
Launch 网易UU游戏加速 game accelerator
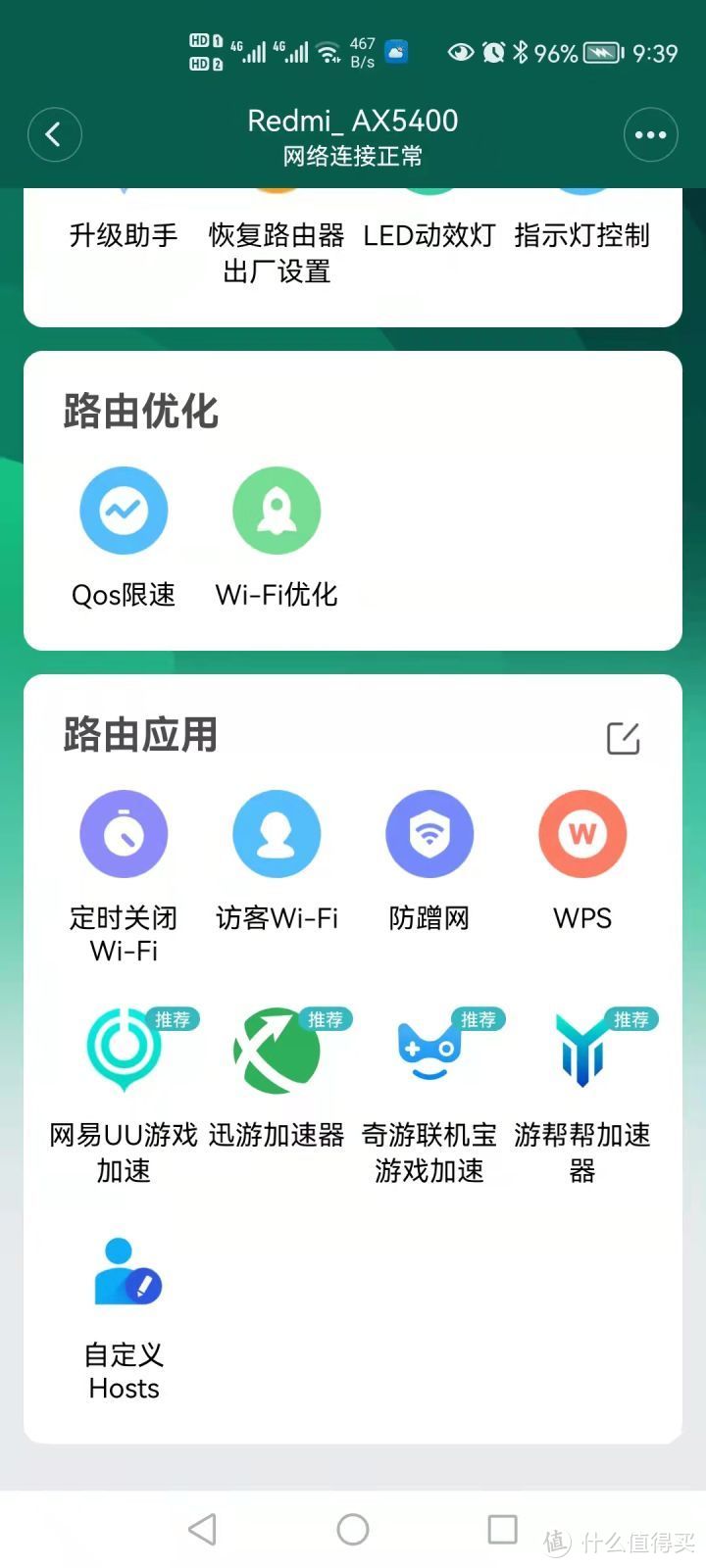point(124,1049)
